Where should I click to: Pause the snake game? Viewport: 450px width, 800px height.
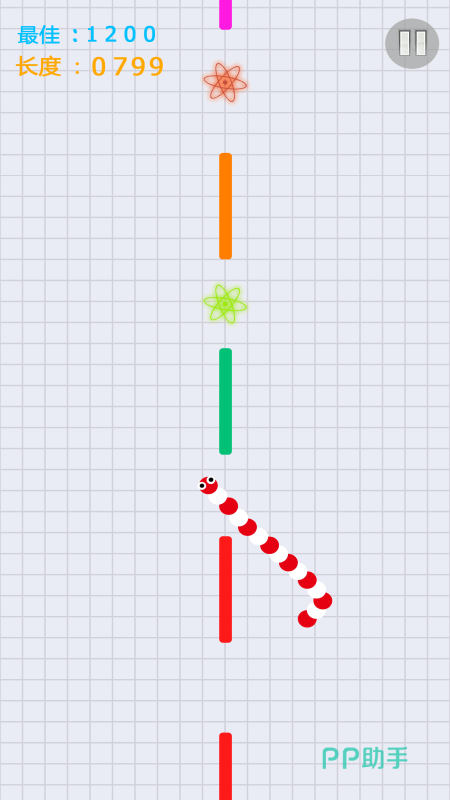pyautogui.click(x=412, y=43)
